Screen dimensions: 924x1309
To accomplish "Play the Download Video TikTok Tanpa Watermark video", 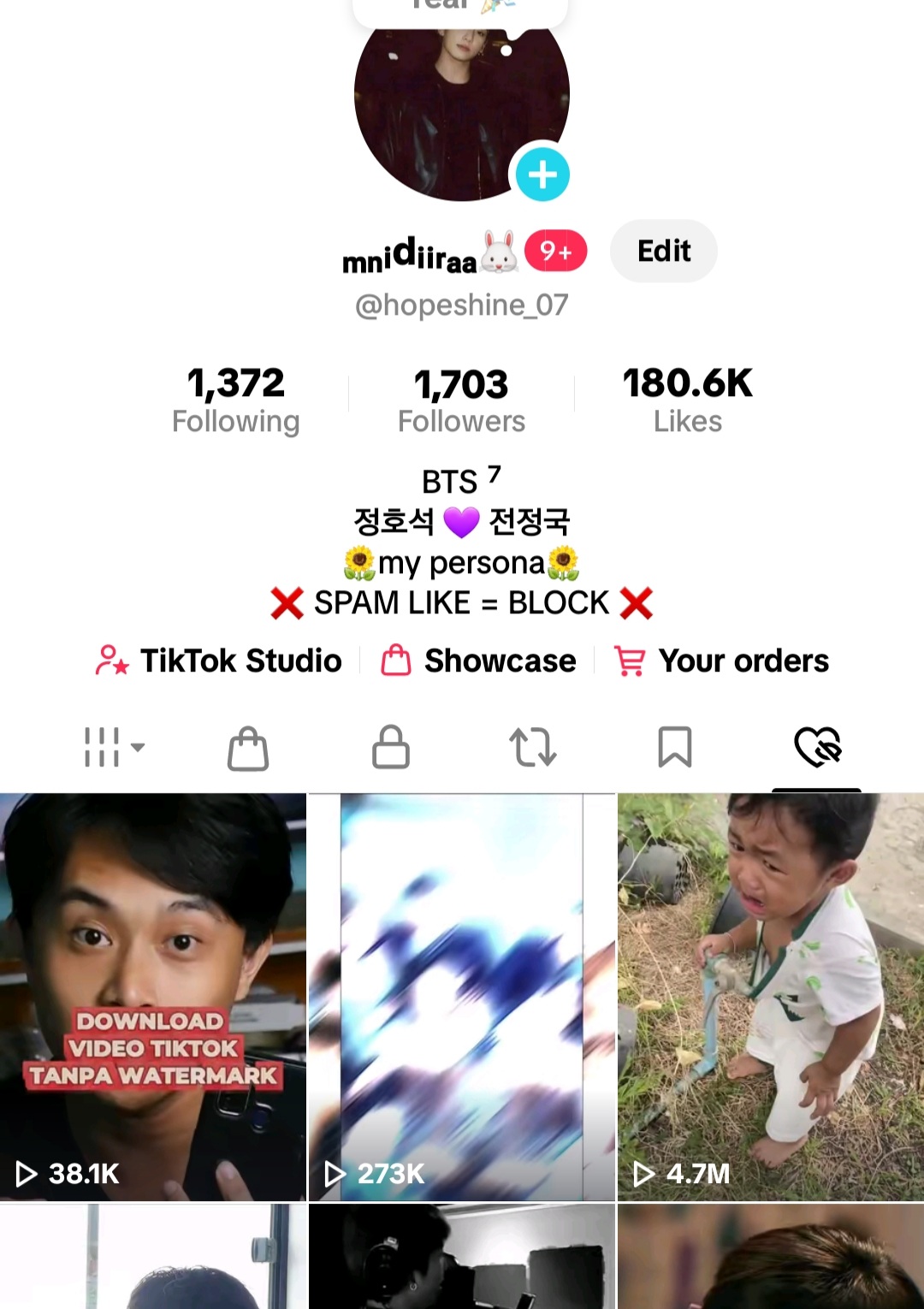I will (x=153, y=997).
